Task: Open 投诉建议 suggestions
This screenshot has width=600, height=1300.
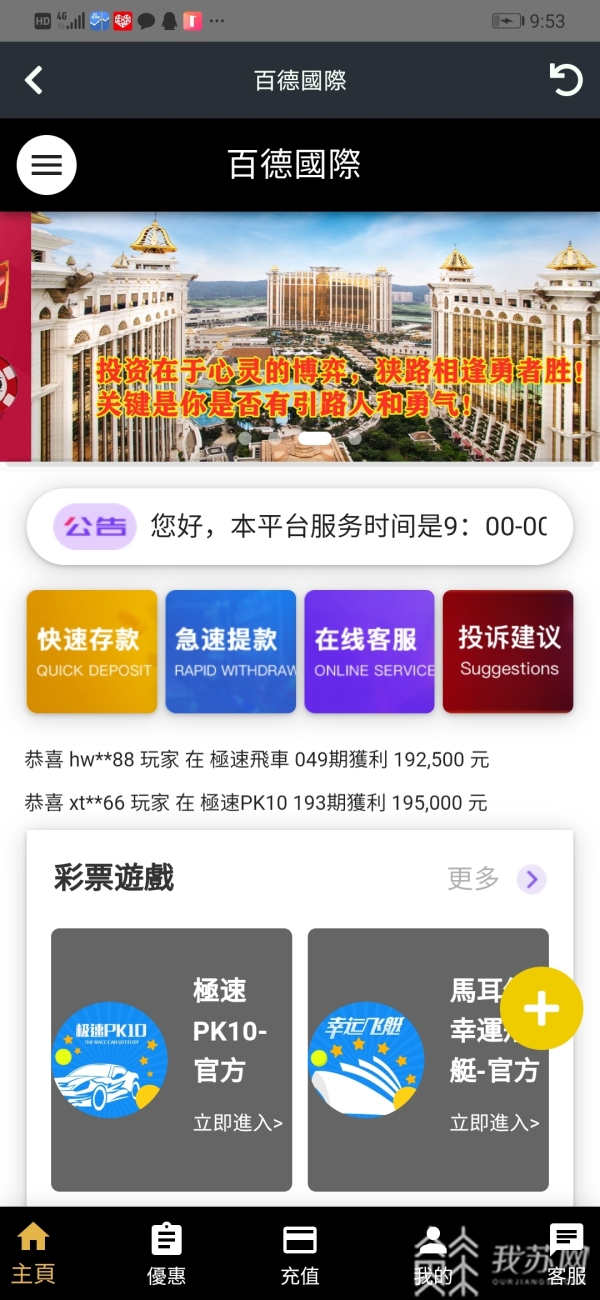Action: (x=508, y=651)
